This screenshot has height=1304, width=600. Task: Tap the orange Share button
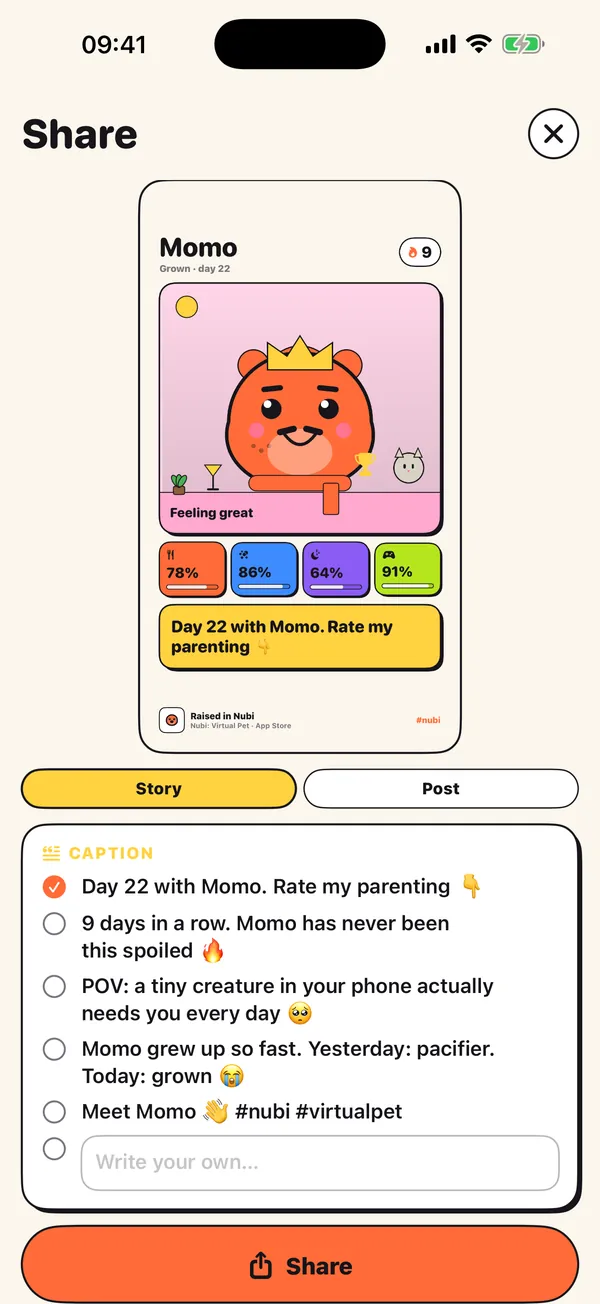coord(300,1265)
